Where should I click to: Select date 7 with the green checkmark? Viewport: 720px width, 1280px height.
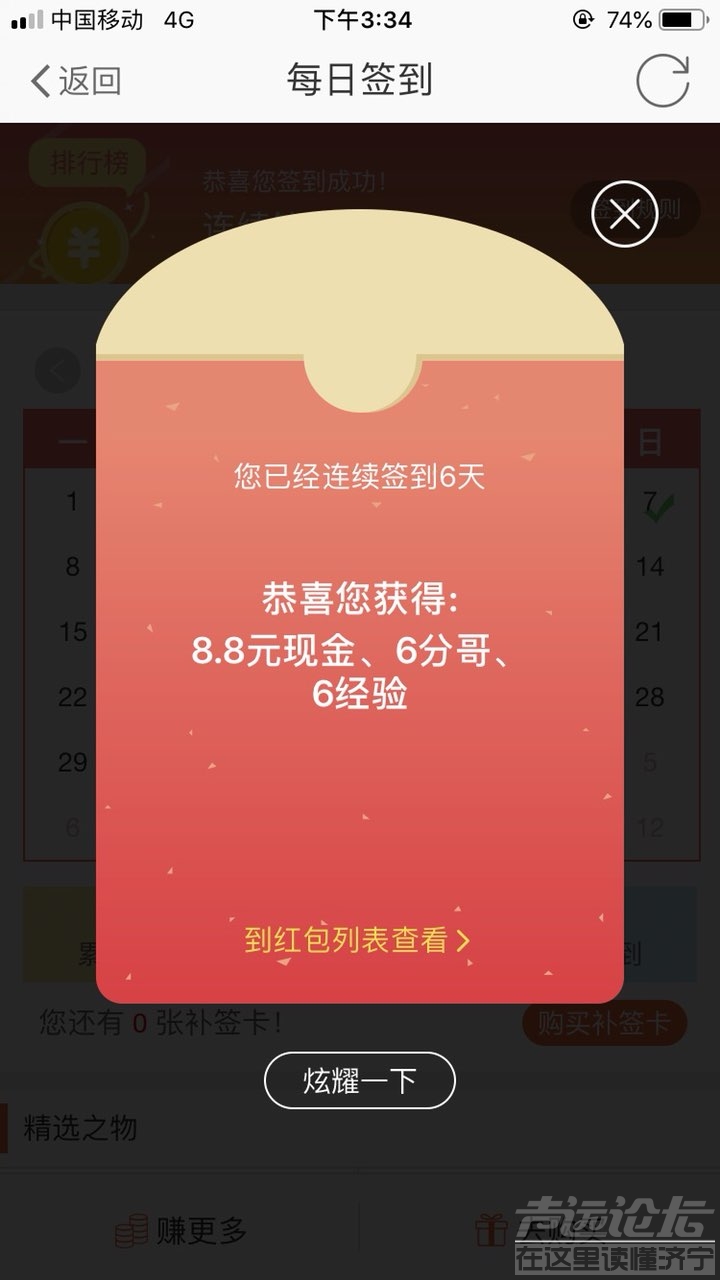649,500
